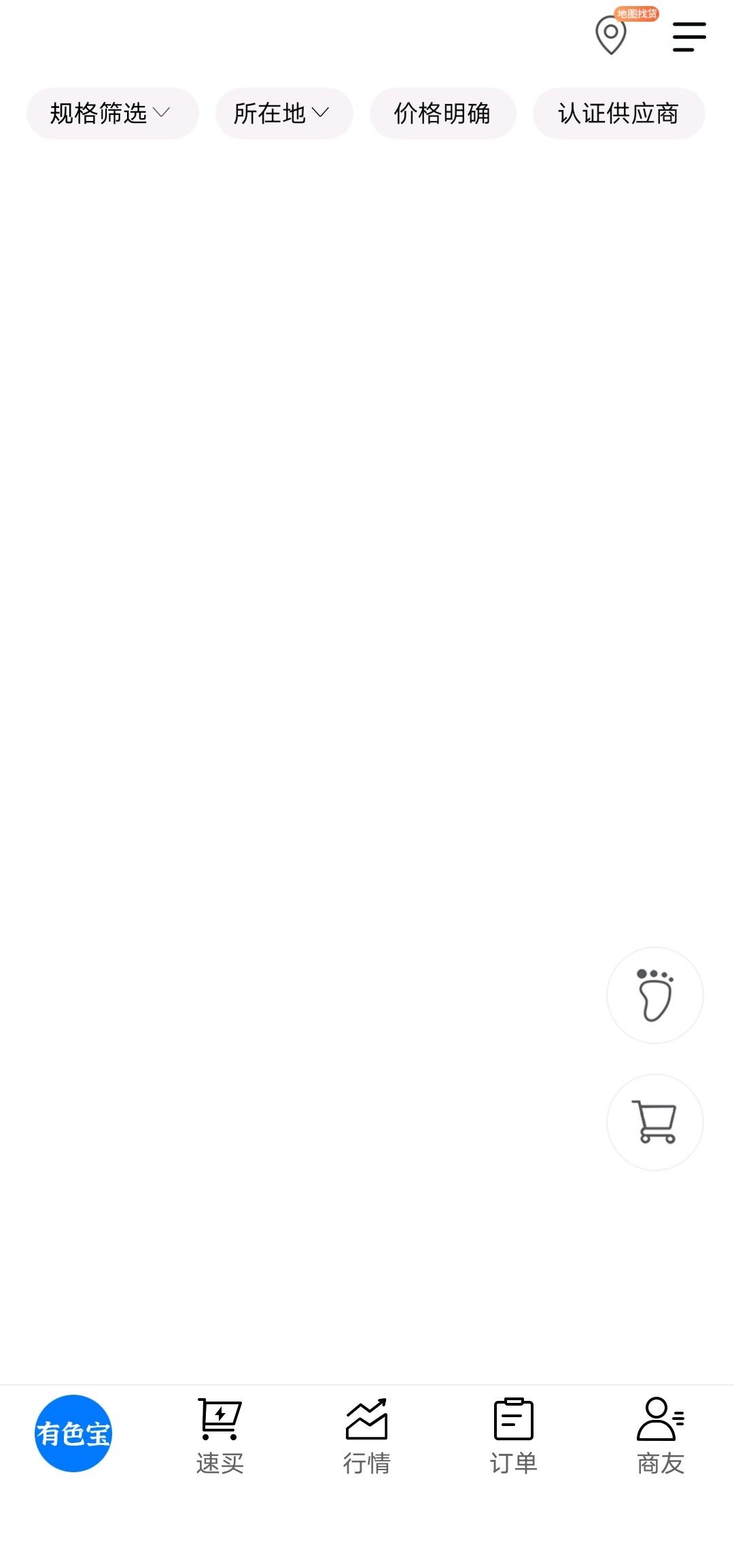Open the hamburger menu

coord(689,37)
